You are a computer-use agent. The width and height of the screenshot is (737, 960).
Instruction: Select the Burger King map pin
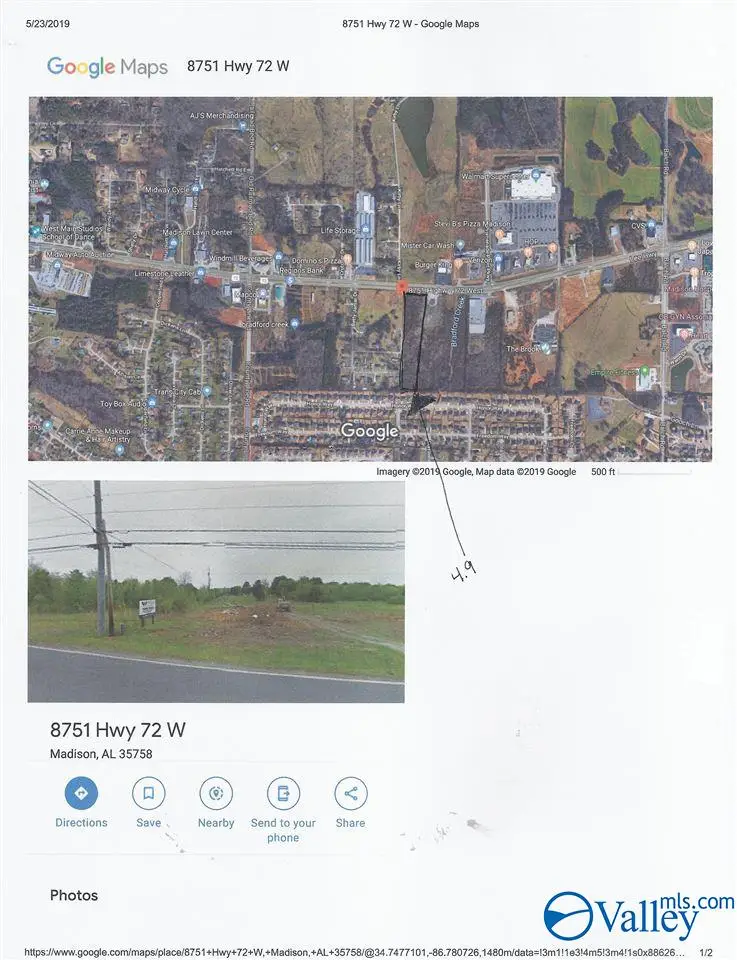(458, 262)
